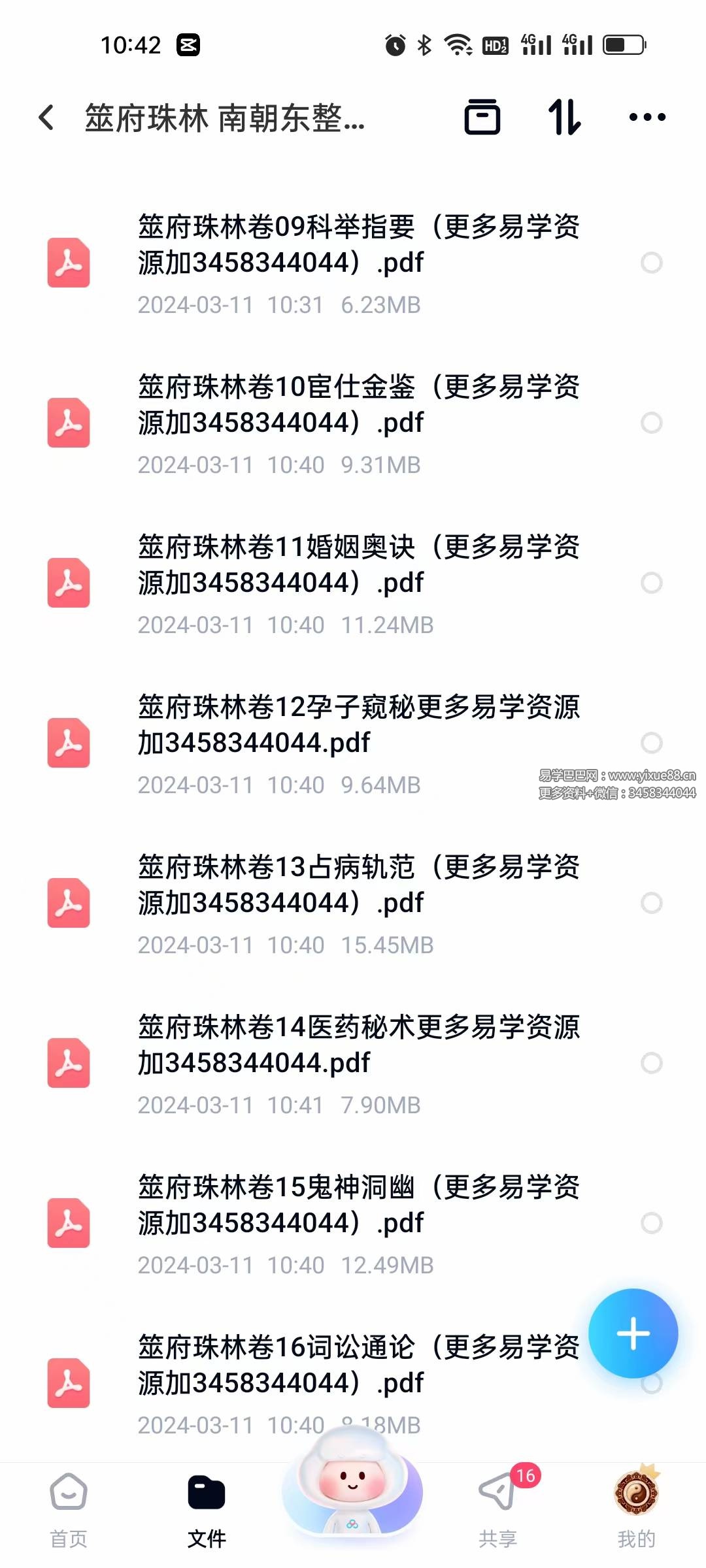Open the sort order options
Image resolution: width=706 pixels, height=1568 pixels.
click(x=564, y=118)
